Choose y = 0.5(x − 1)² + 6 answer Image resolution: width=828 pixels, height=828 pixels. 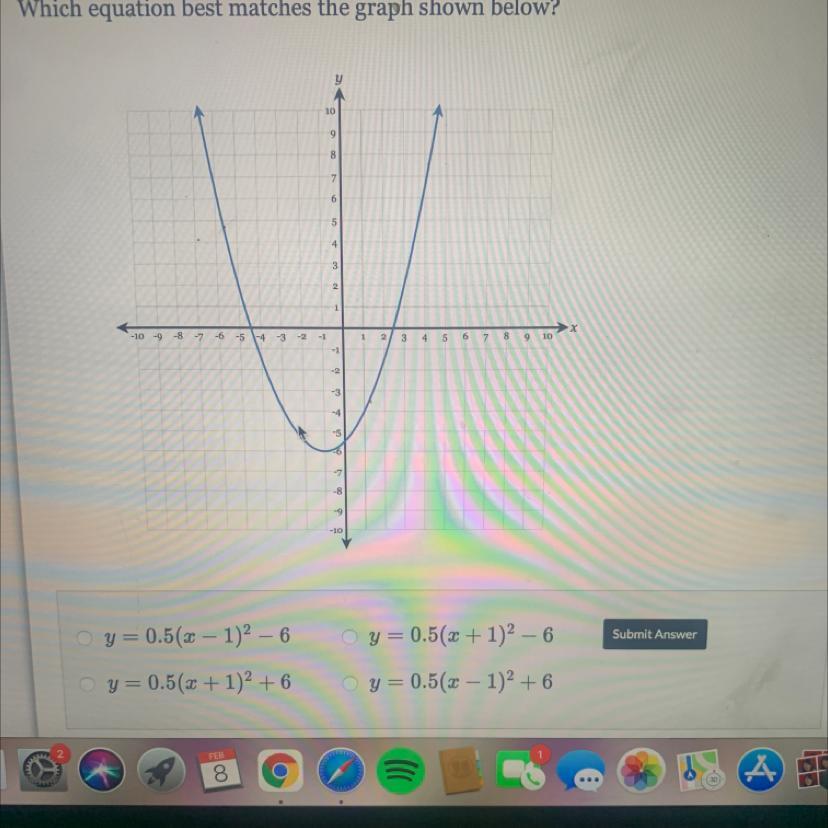[351, 683]
